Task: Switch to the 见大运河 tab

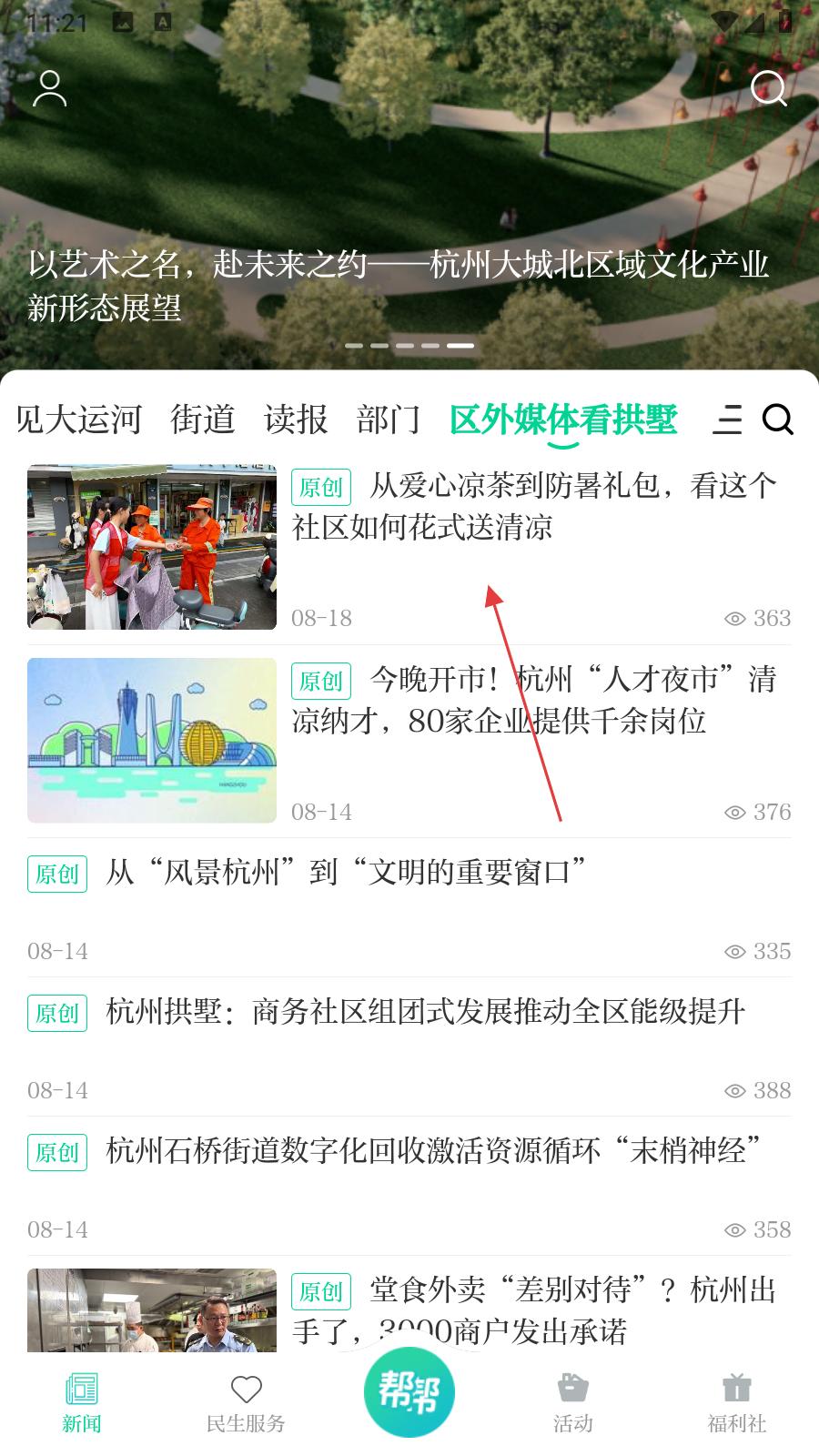Action: click(79, 420)
